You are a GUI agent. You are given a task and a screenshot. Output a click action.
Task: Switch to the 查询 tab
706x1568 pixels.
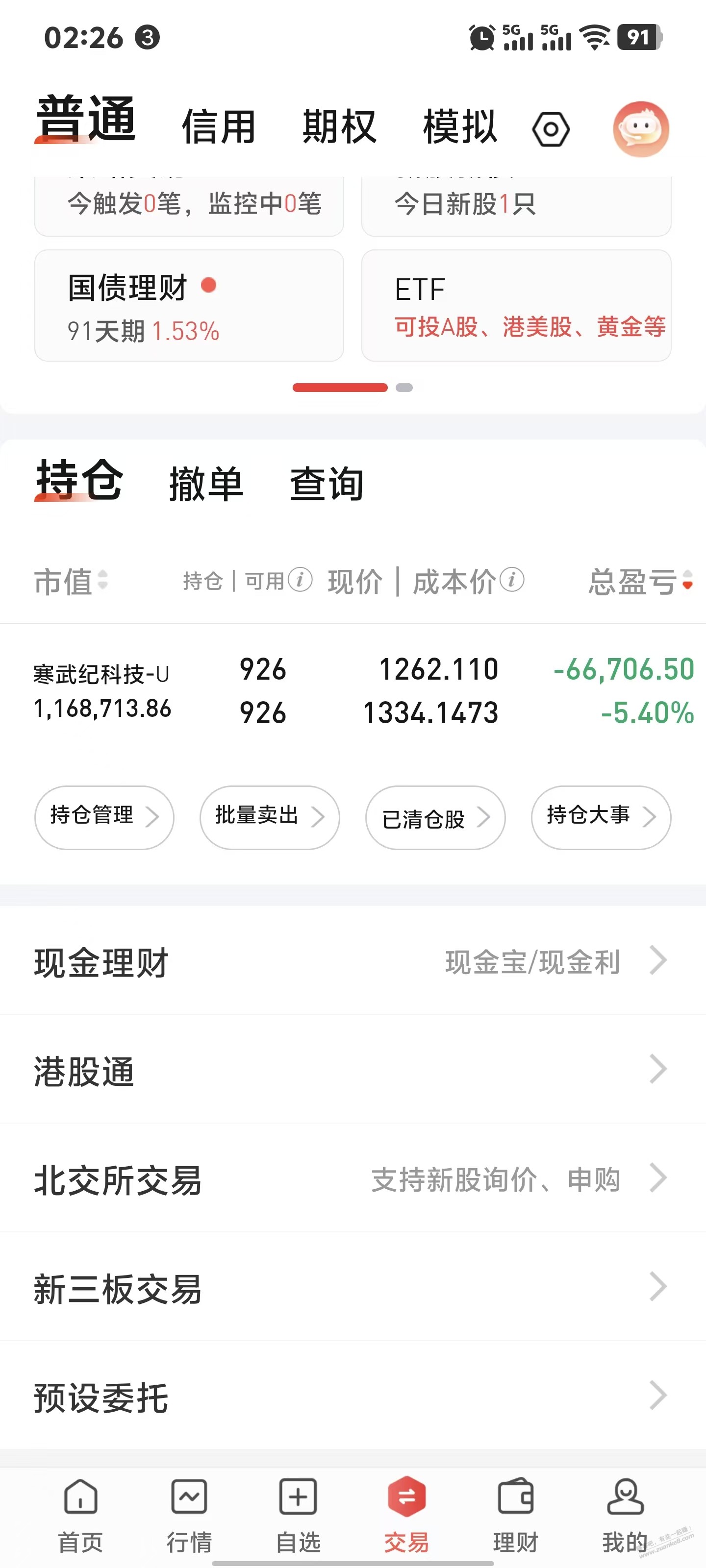click(327, 484)
